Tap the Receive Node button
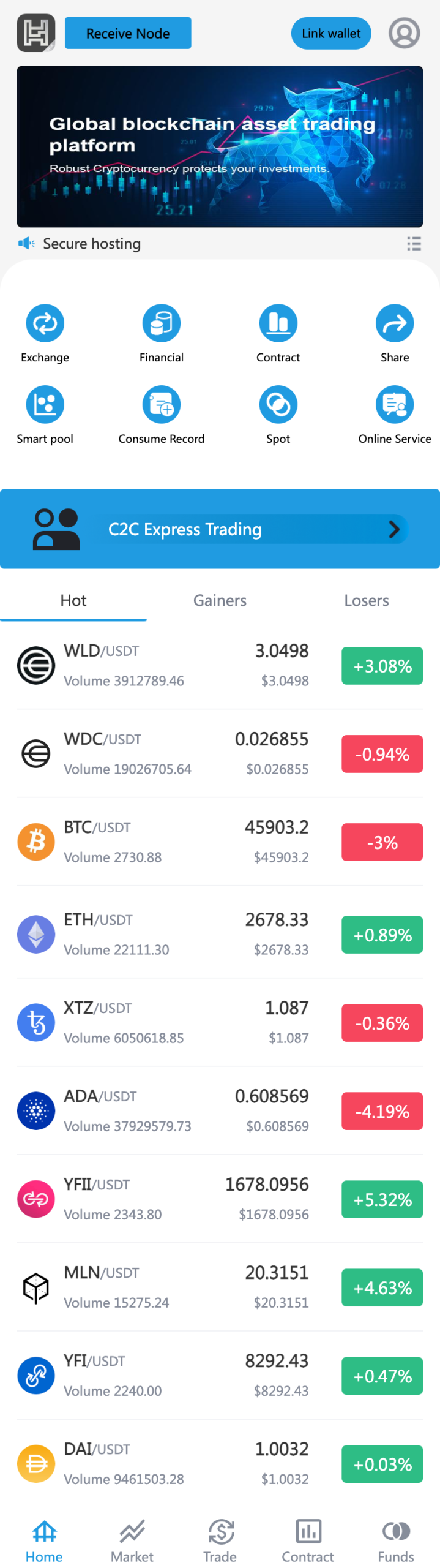The height and width of the screenshot is (1568, 440). (x=128, y=33)
